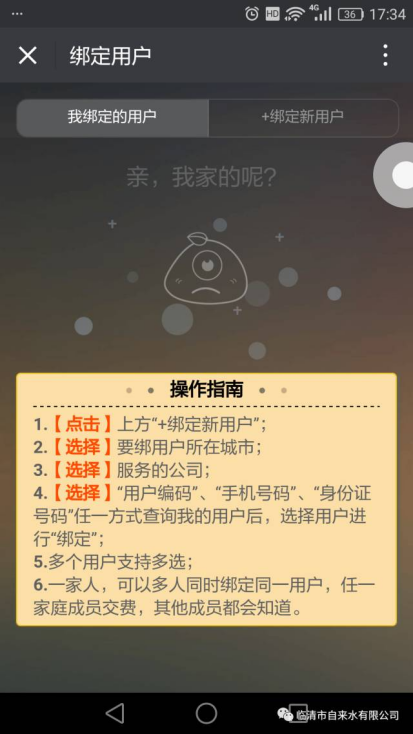Tap the system home button
Screen dimensions: 413x734
click(206, 713)
